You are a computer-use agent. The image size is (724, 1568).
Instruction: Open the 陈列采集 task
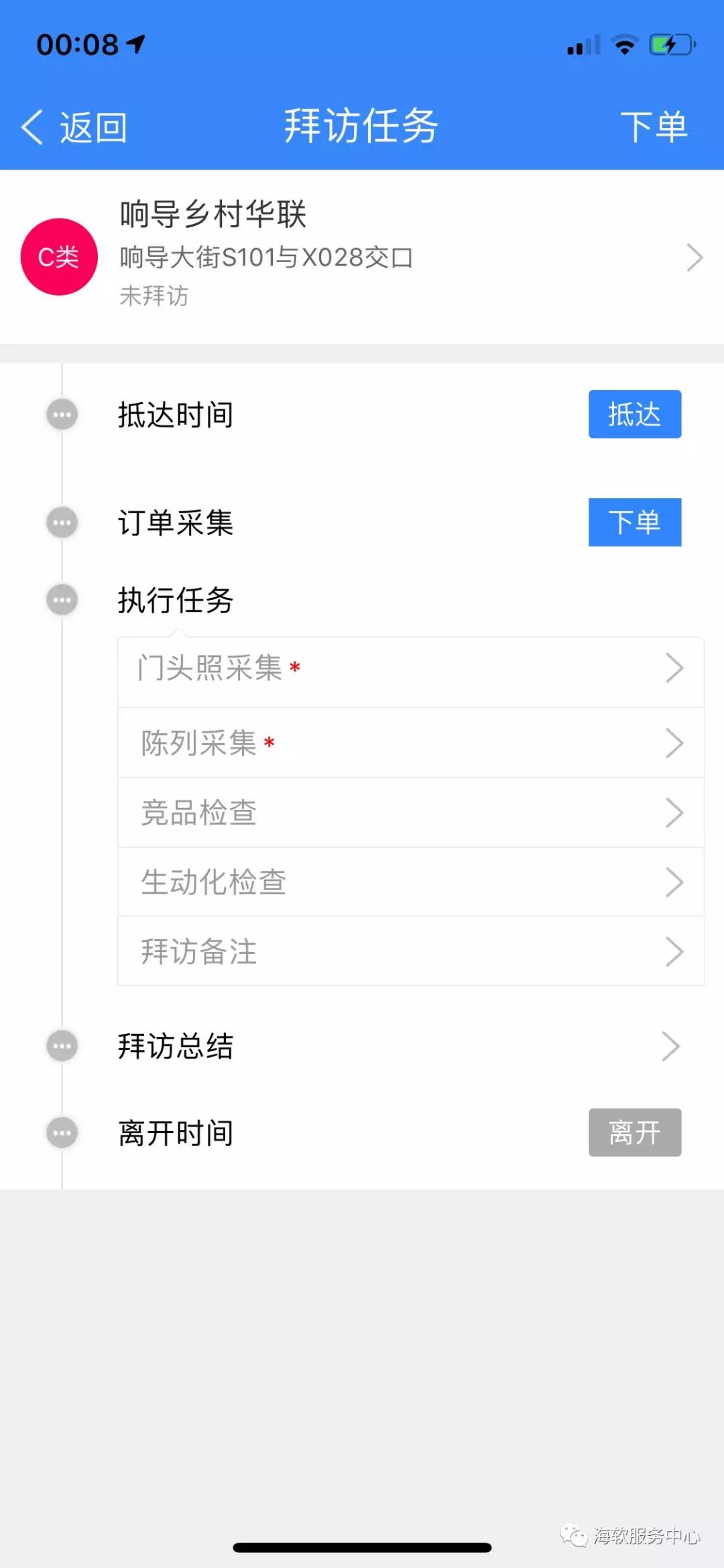coord(410,743)
